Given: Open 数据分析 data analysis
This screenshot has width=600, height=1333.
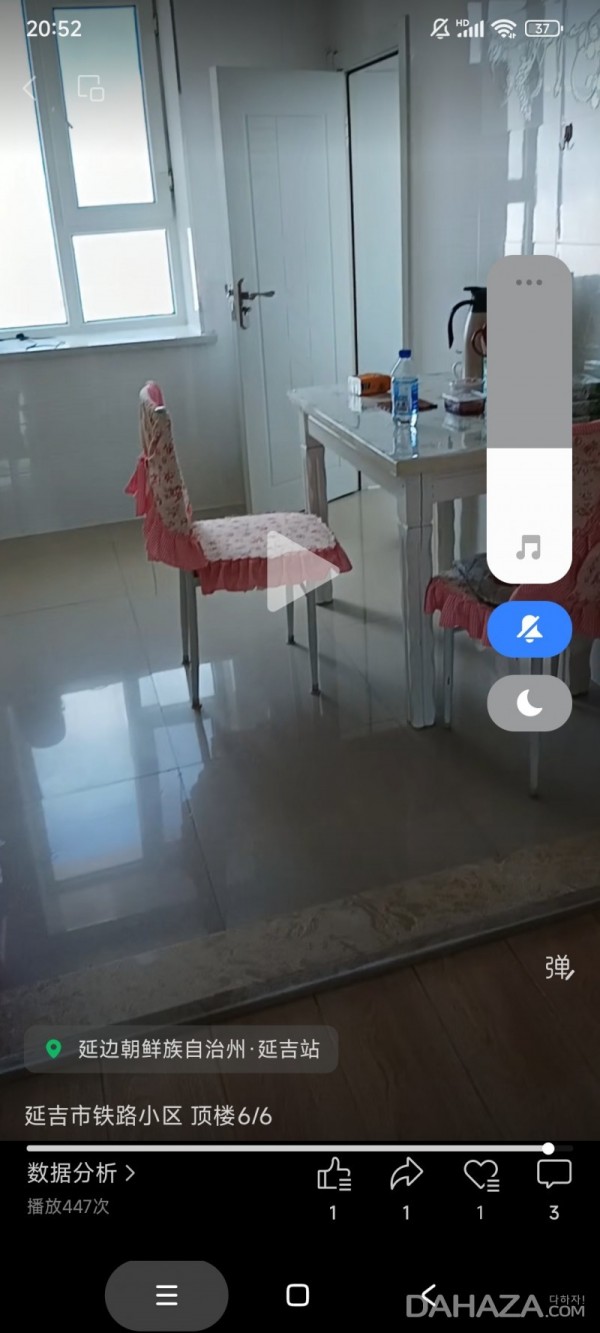Looking at the screenshot, I should tap(81, 1172).
